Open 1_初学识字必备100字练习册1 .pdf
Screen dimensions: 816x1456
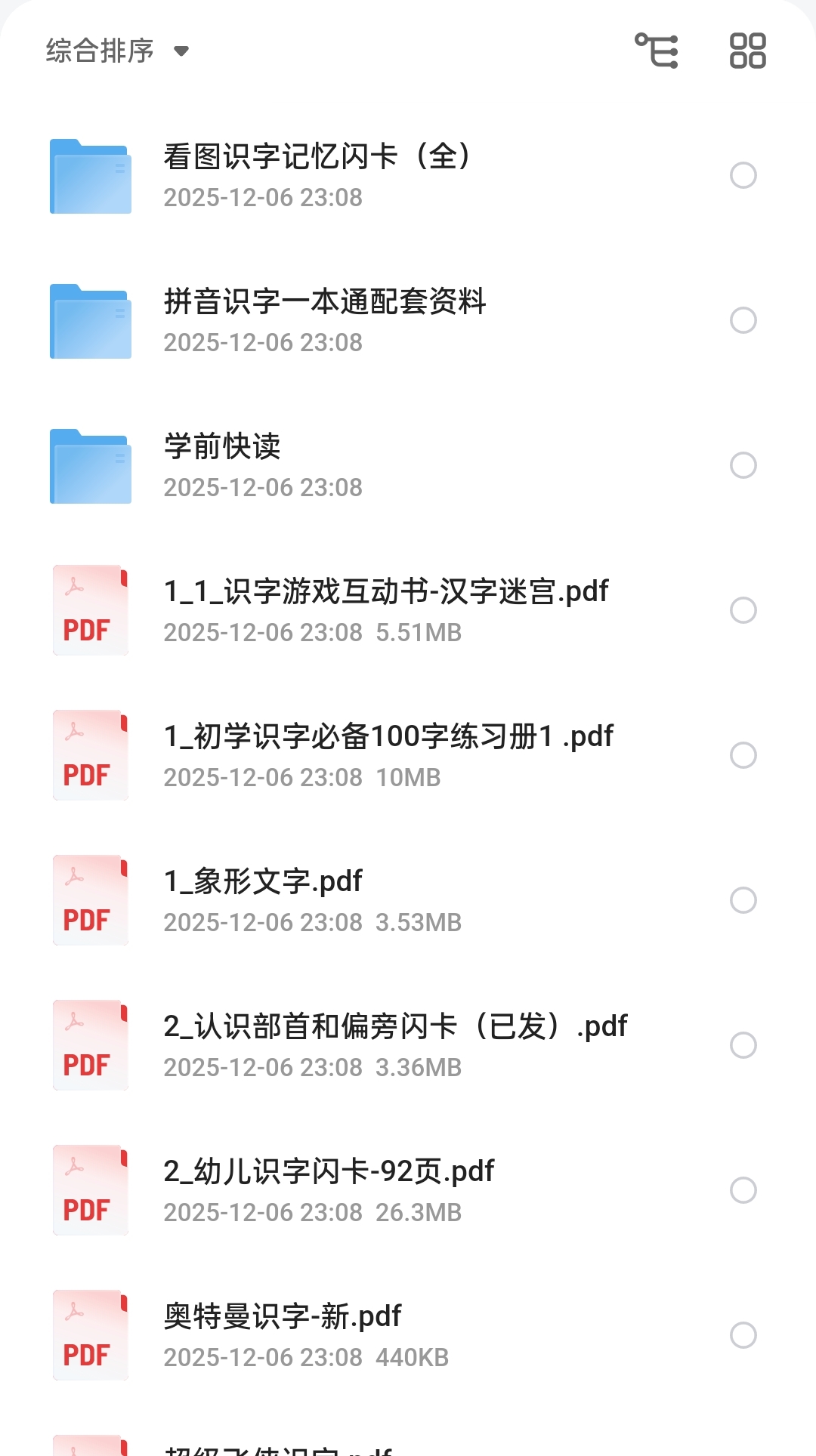point(388,755)
